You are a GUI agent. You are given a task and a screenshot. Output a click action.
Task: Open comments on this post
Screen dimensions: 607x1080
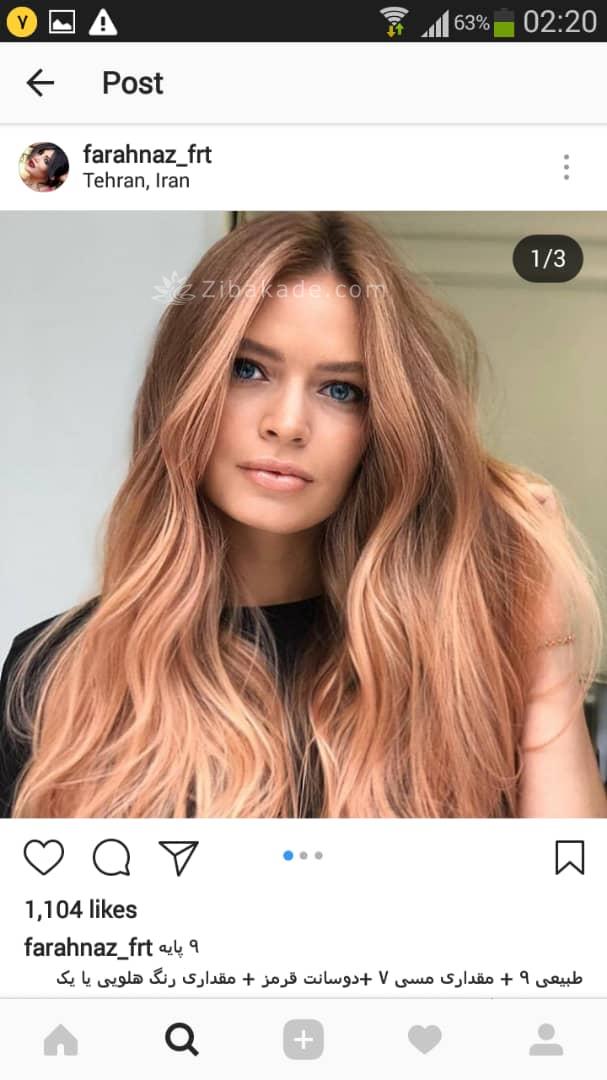tap(111, 857)
